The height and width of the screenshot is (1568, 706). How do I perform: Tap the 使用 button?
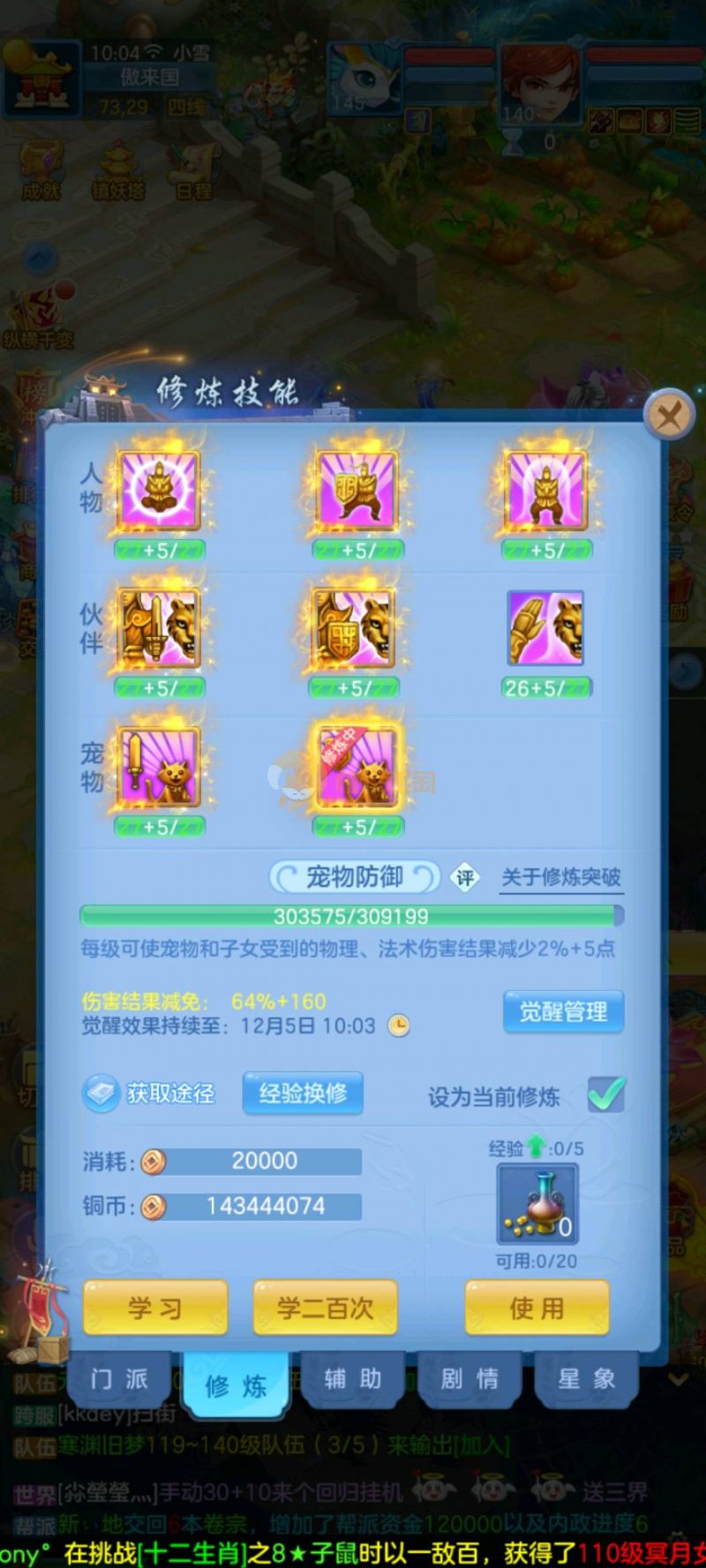pyautogui.click(x=537, y=1308)
